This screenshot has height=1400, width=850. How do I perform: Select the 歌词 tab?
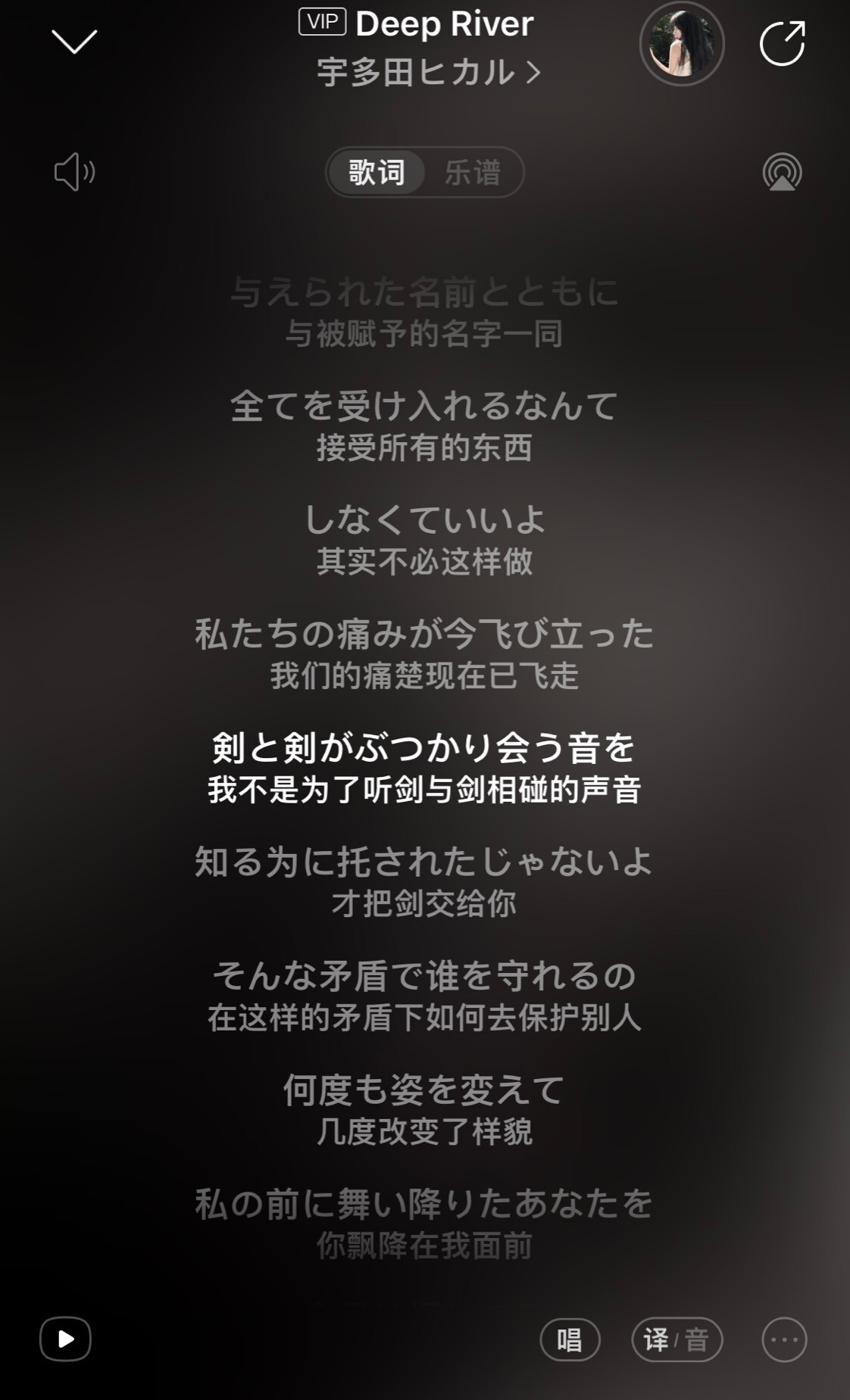click(377, 173)
